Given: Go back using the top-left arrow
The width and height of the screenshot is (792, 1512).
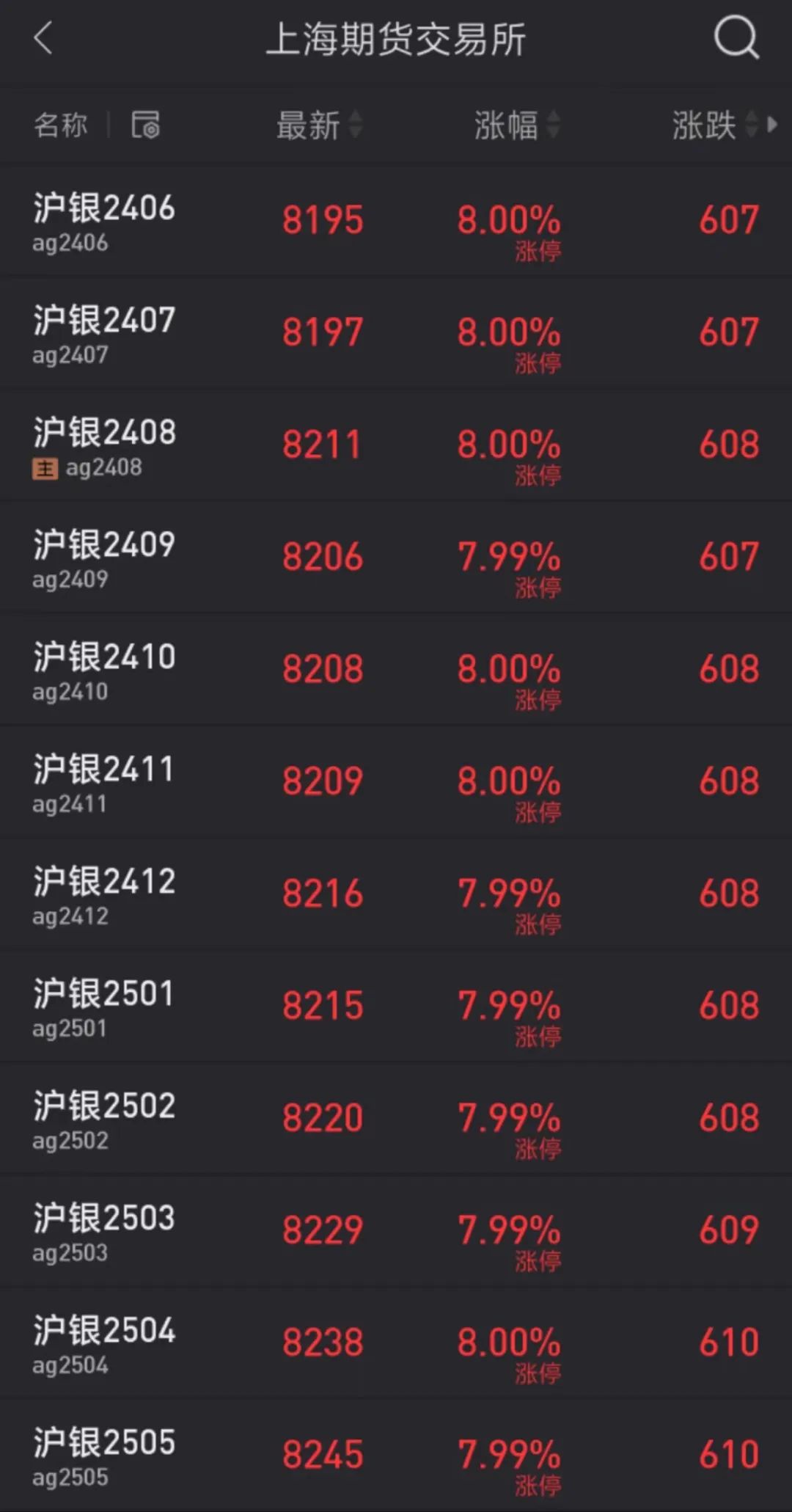Looking at the screenshot, I should click(43, 37).
